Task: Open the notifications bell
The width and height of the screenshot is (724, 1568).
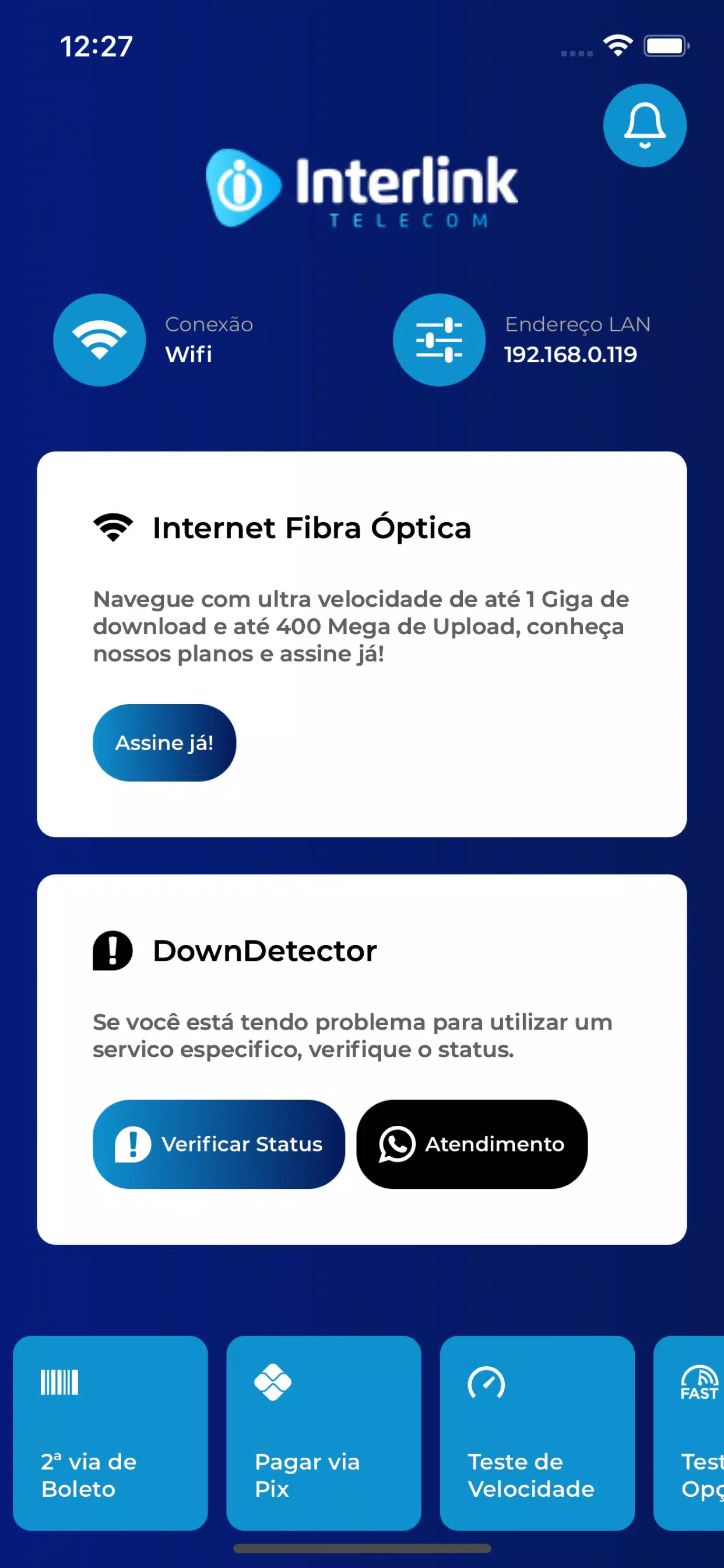Action: point(644,125)
